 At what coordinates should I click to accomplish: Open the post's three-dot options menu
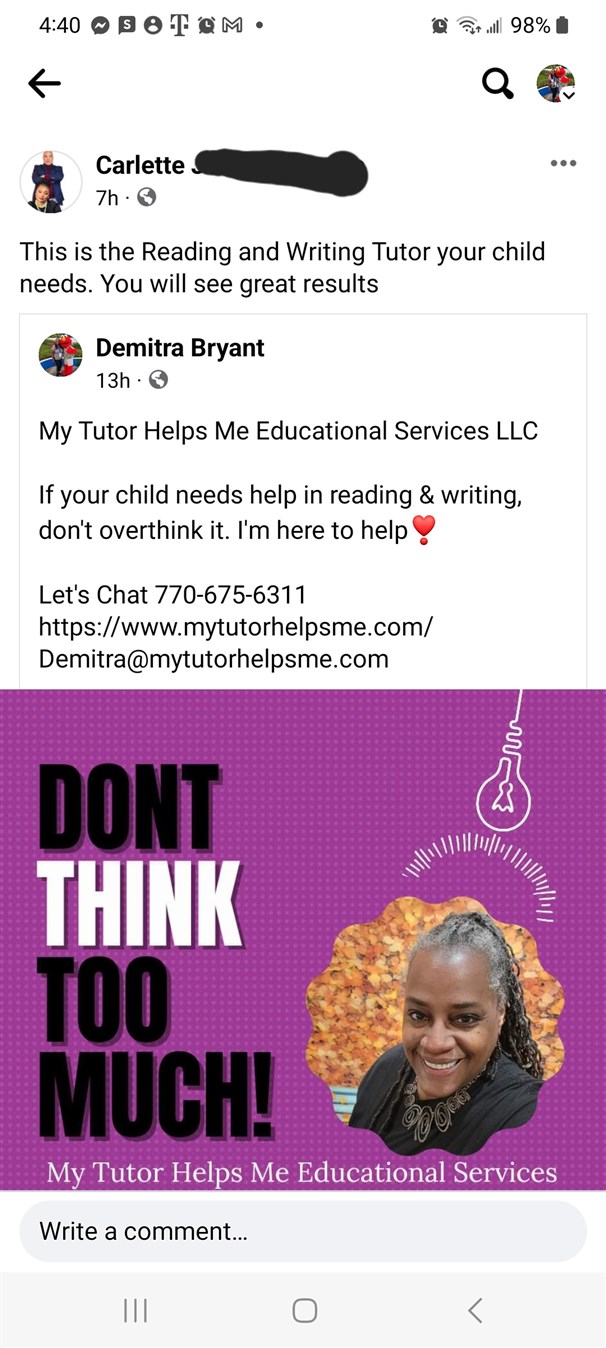tap(563, 163)
